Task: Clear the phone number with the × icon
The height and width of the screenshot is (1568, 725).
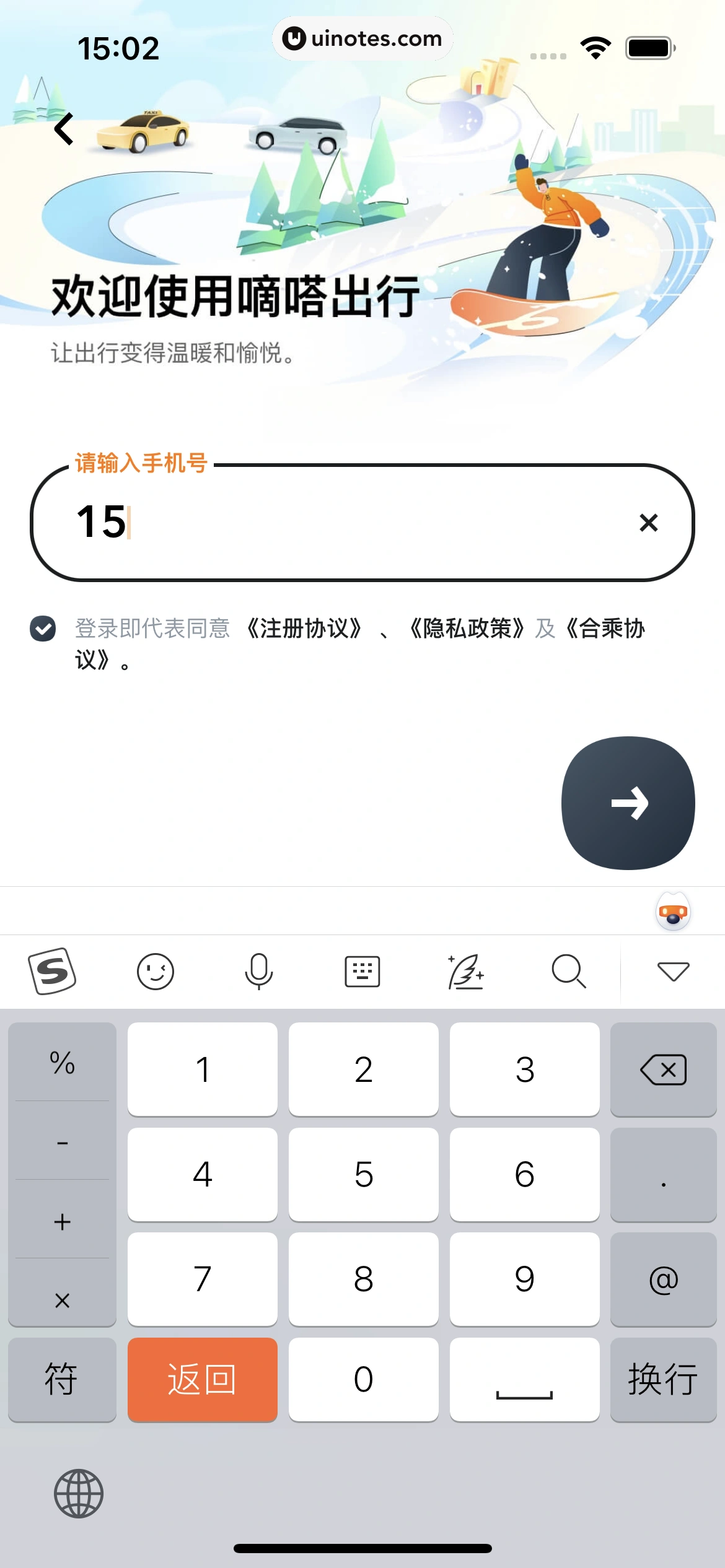Action: (649, 523)
